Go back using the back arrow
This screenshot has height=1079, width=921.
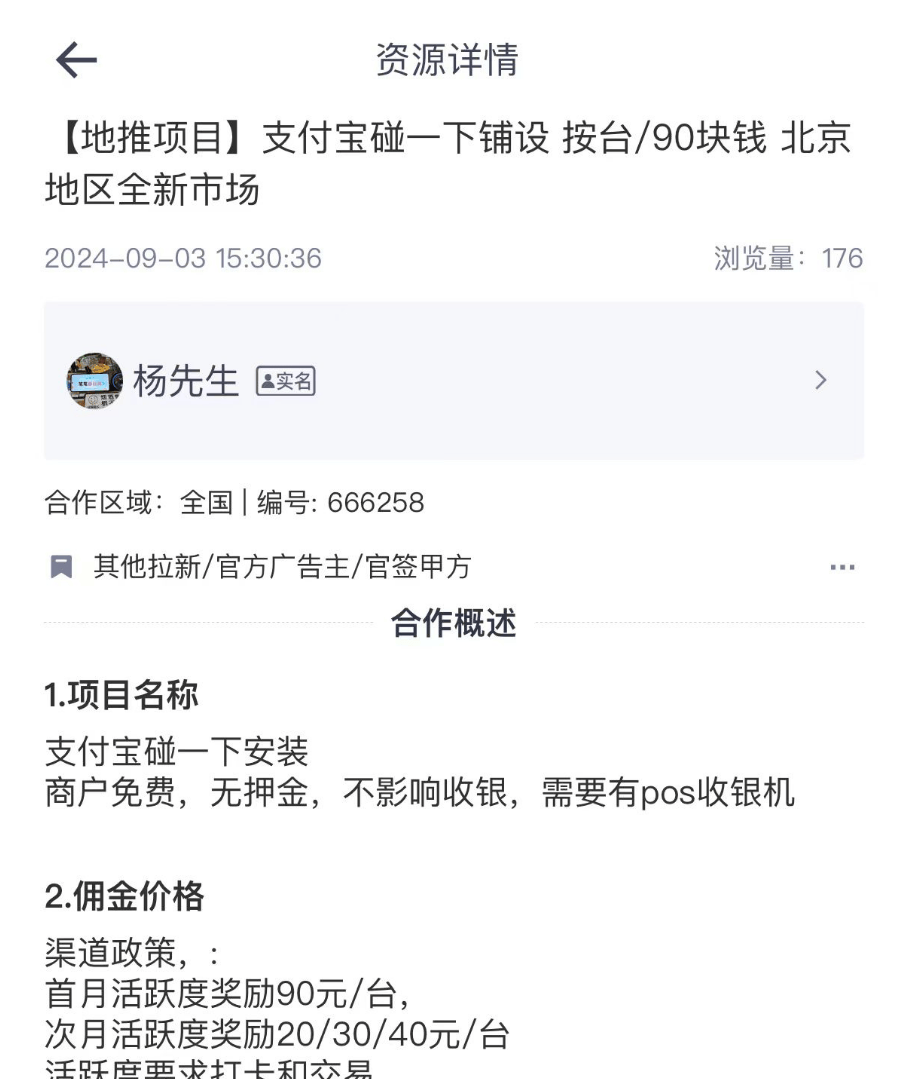(x=76, y=61)
